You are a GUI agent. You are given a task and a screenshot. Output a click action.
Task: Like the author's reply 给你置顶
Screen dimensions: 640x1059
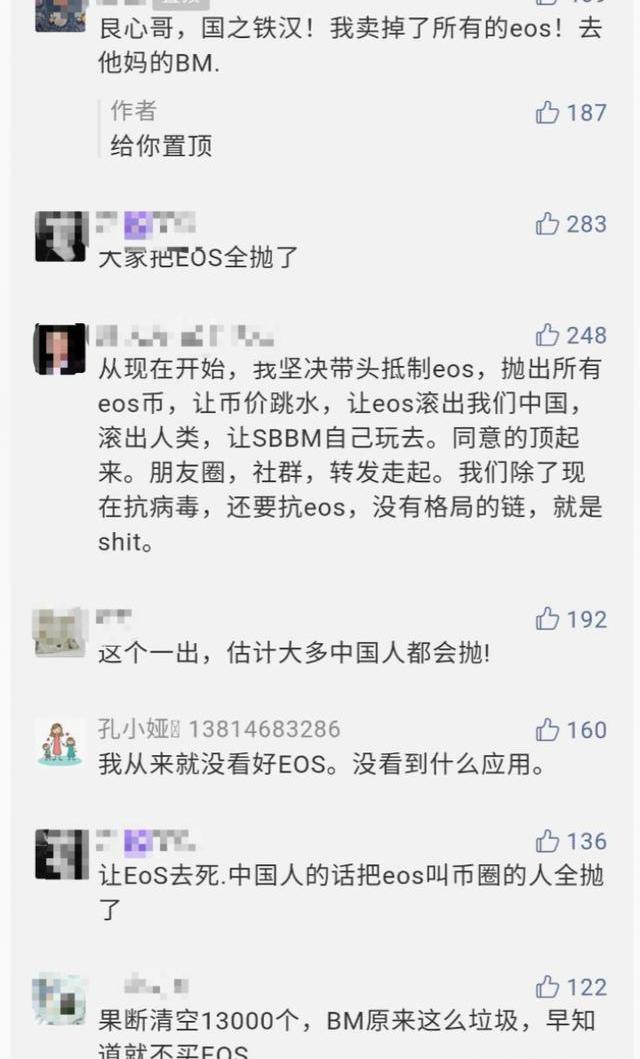547,113
